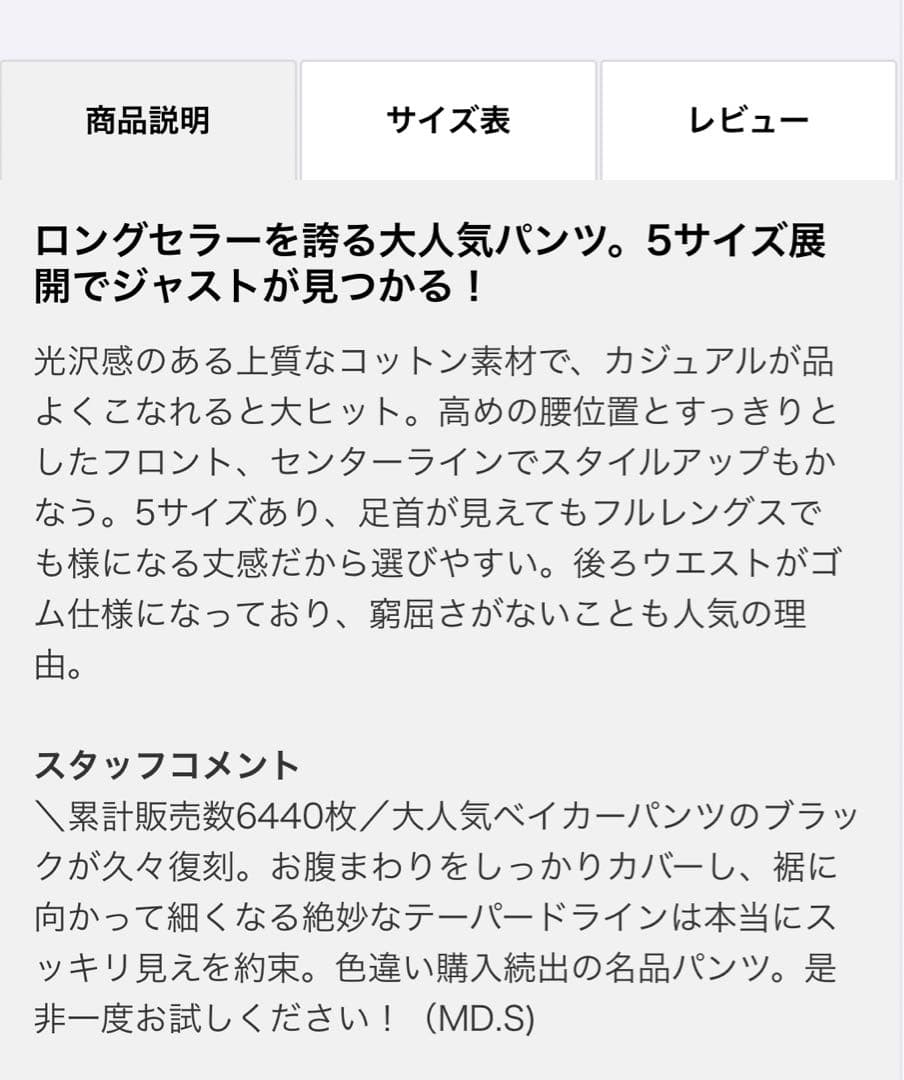Switch to the サイズ表 tab
The image size is (904, 1080).
coord(448,121)
